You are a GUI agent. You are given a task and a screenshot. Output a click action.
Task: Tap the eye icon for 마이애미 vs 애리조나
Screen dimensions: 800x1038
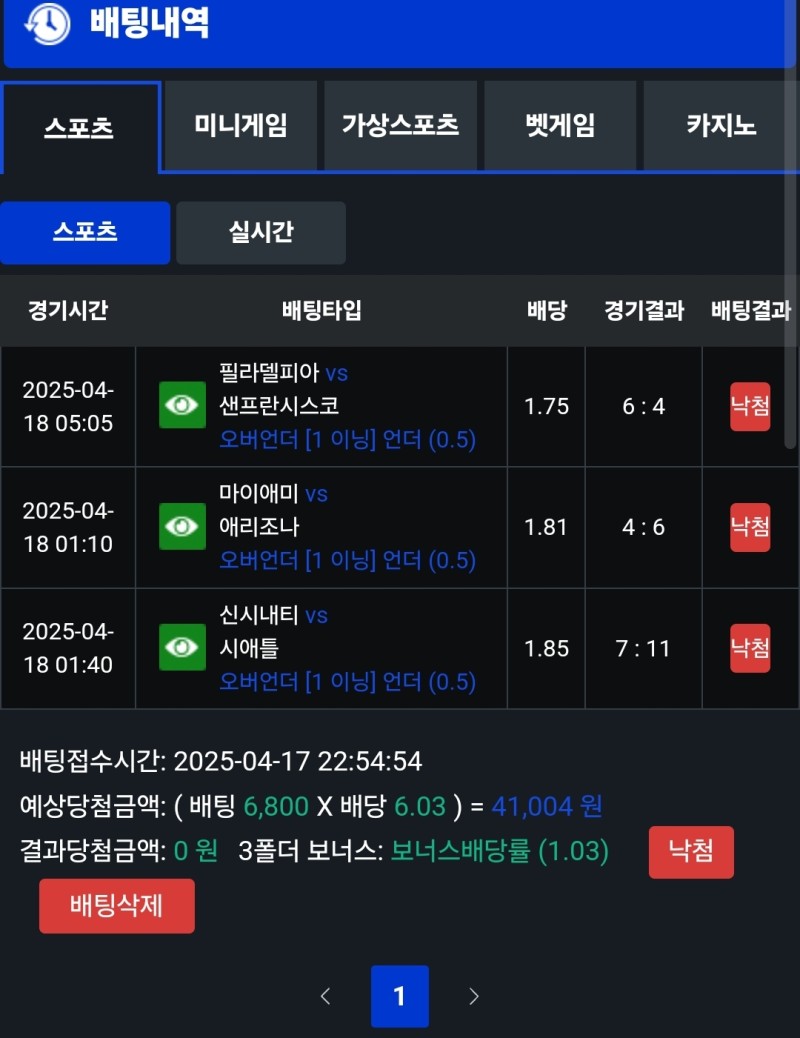point(182,526)
